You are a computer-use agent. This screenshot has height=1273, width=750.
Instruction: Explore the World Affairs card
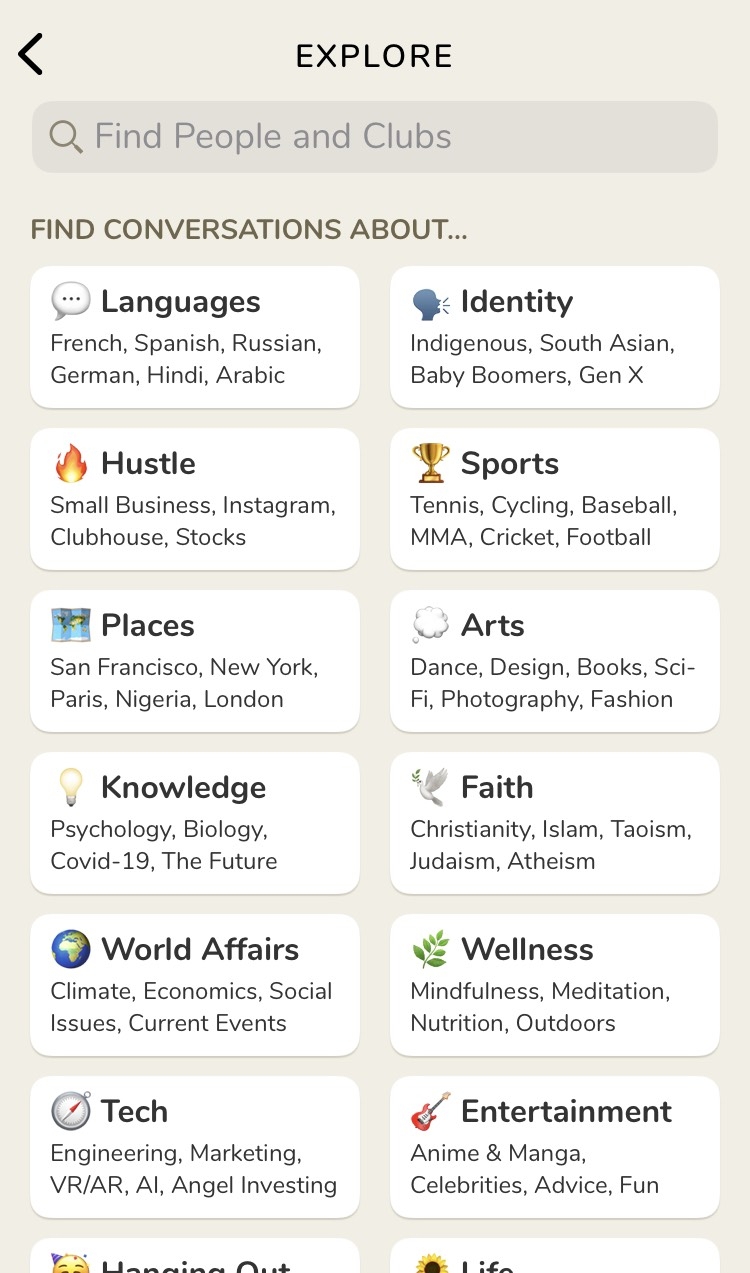195,985
